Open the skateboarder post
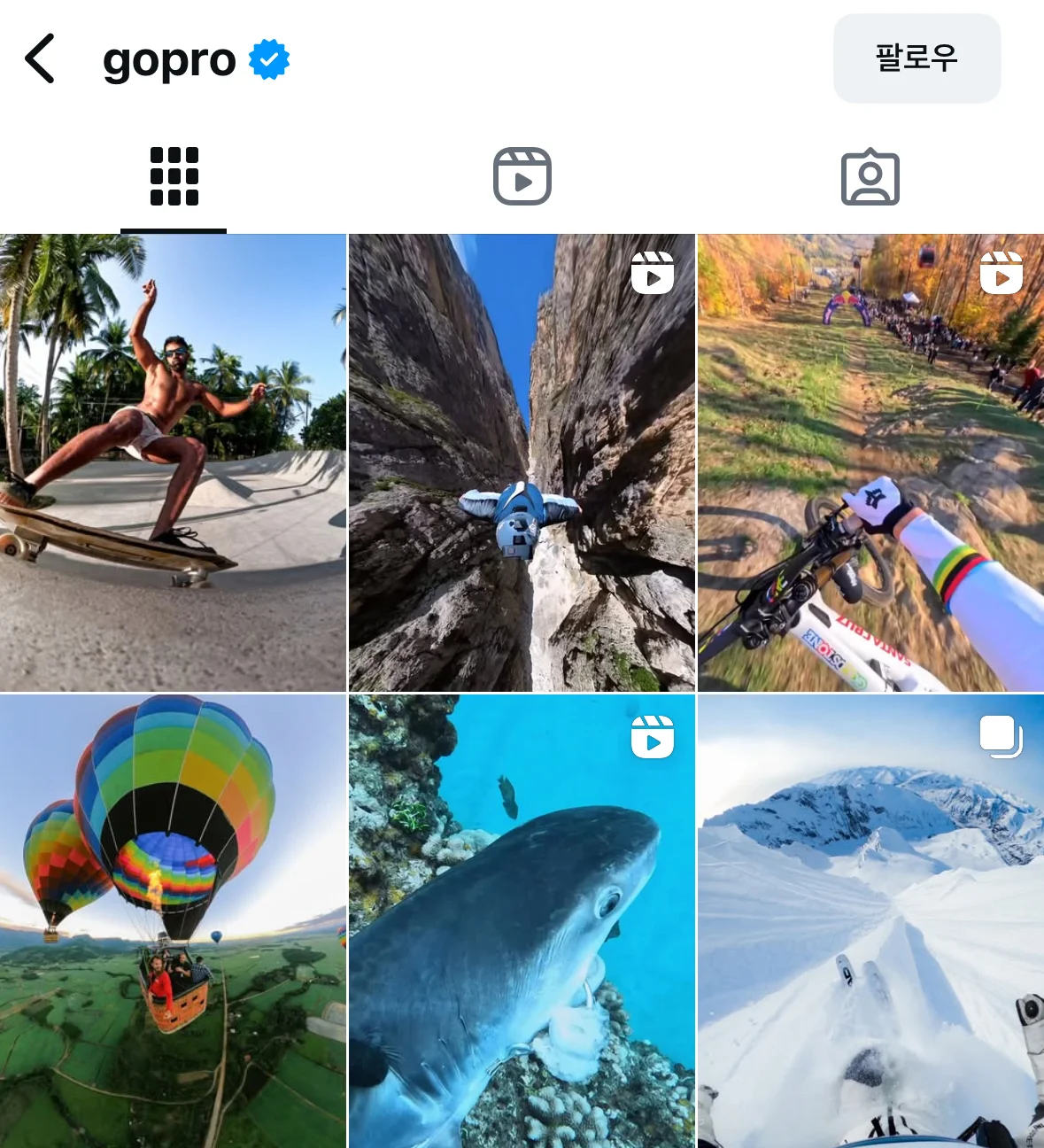Screen dimensions: 1044x1148 pyautogui.click(x=173, y=462)
